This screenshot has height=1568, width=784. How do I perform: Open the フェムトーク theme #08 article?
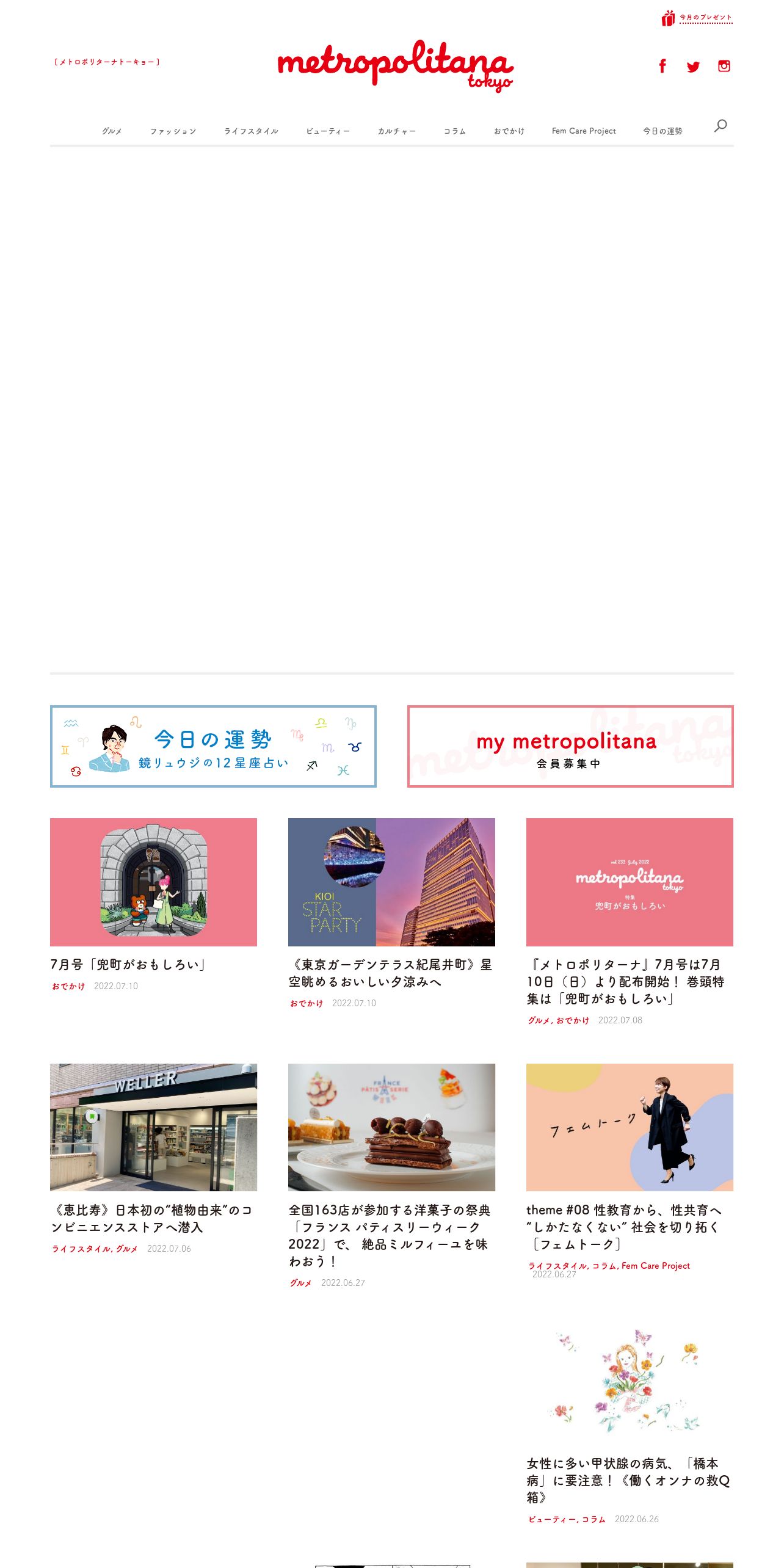click(x=630, y=1127)
